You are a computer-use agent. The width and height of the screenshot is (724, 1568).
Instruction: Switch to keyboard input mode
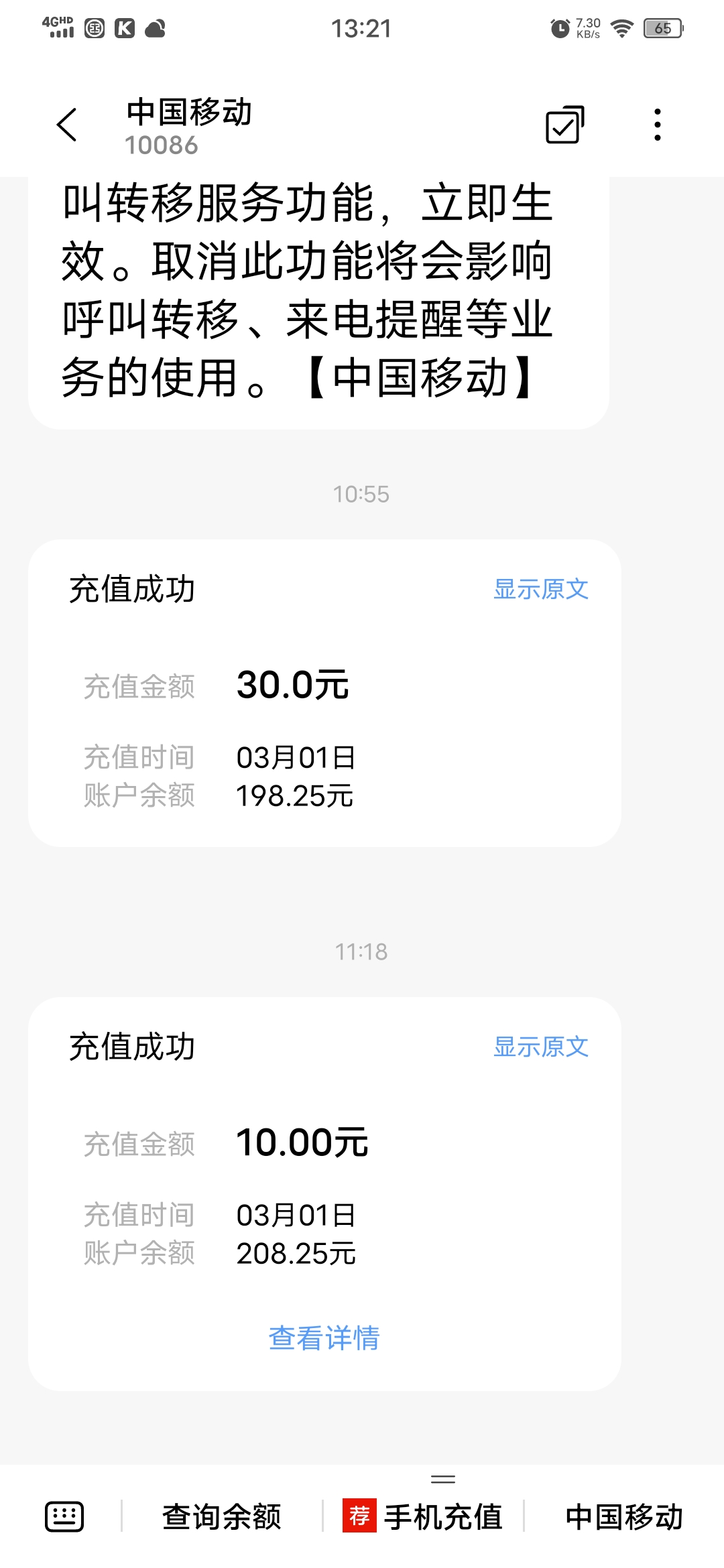click(x=64, y=1516)
